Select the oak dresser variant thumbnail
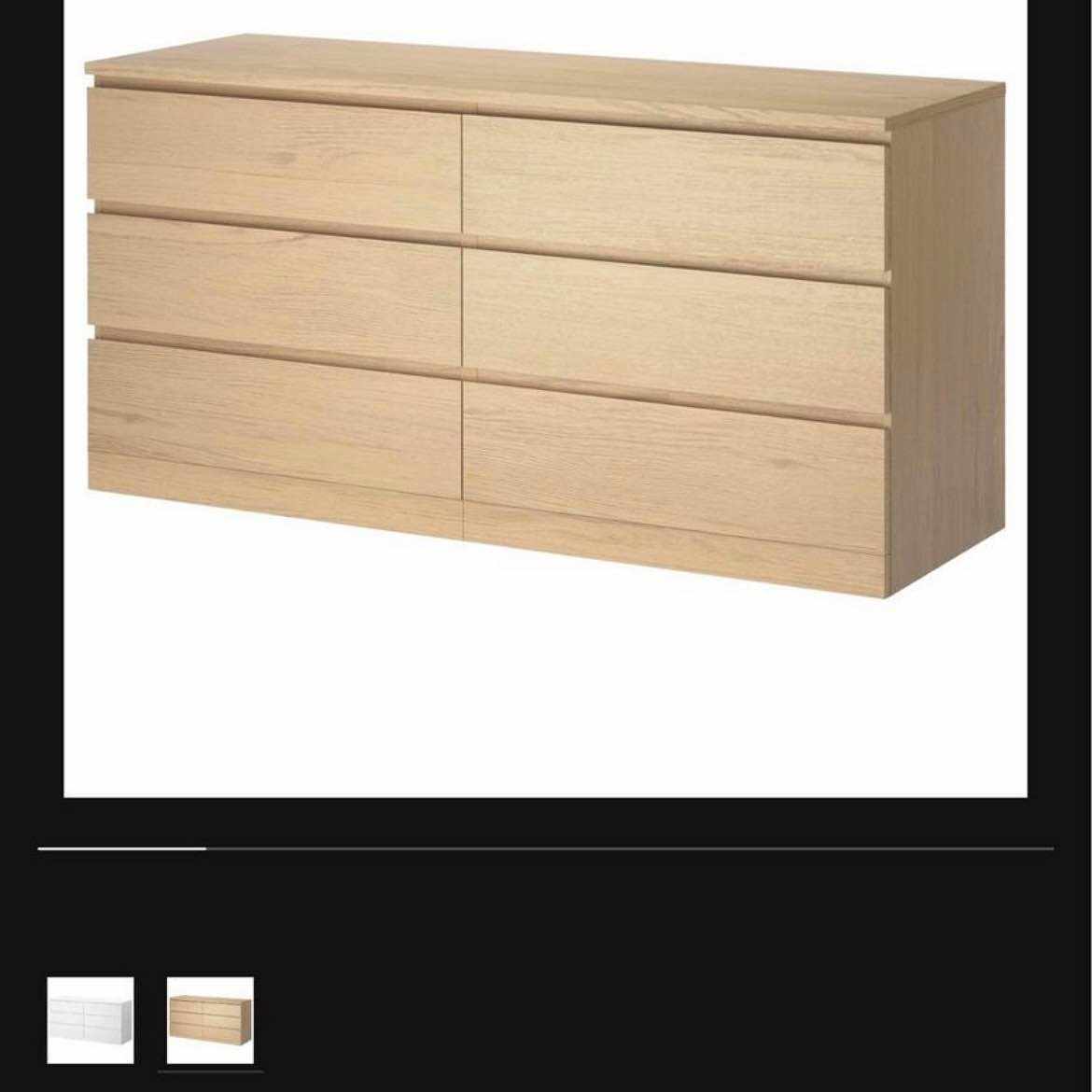1092x1092 pixels. (x=210, y=1020)
